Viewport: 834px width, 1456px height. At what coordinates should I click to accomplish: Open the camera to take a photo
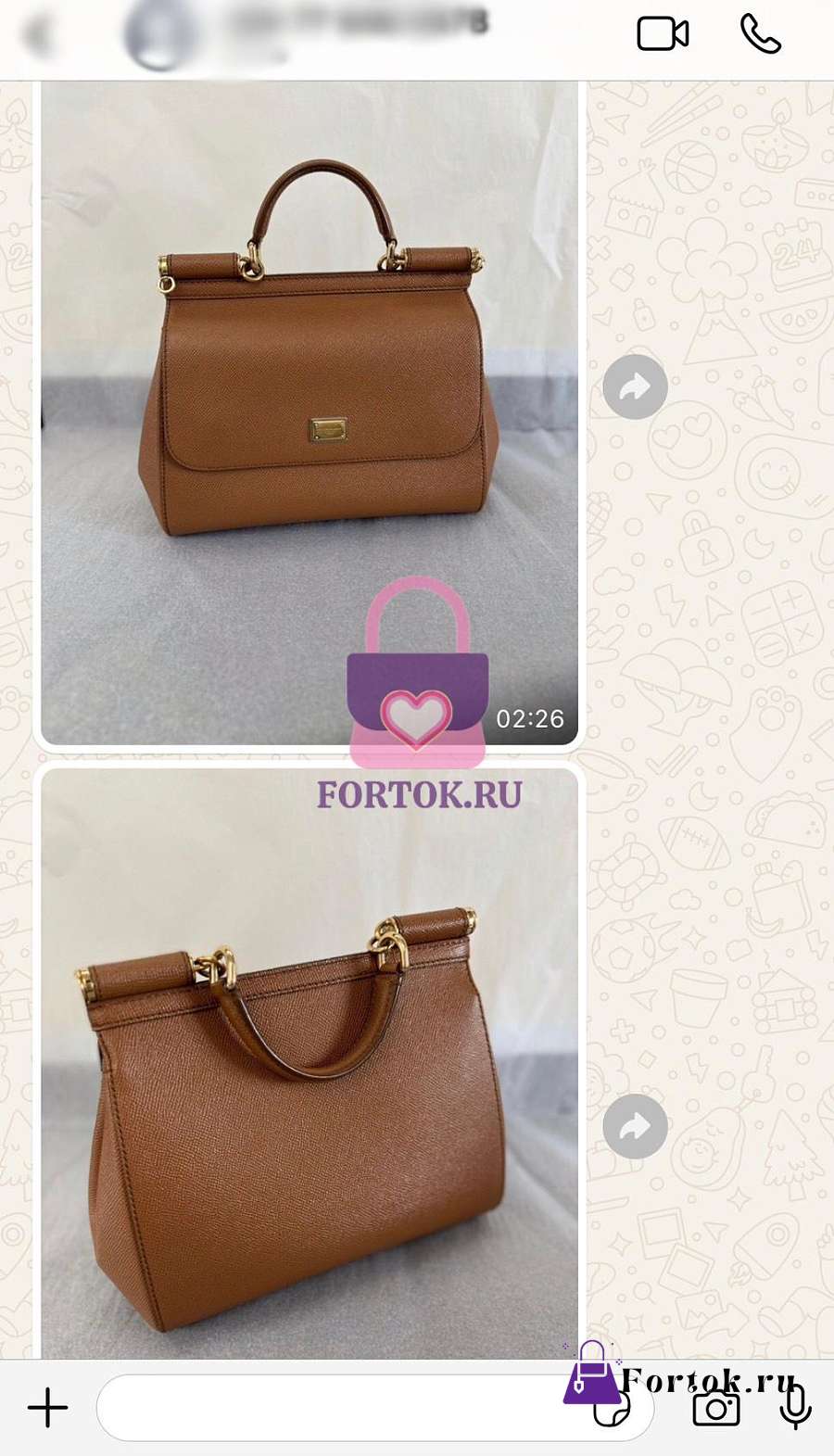pos(716,1408)
